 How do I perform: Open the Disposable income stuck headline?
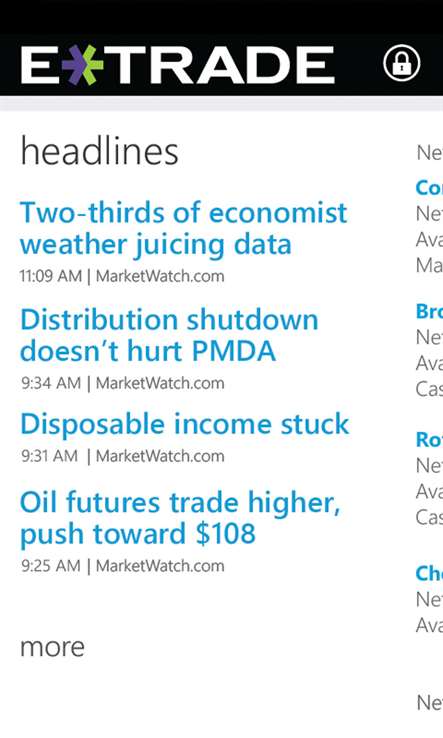tap(185, 424)
